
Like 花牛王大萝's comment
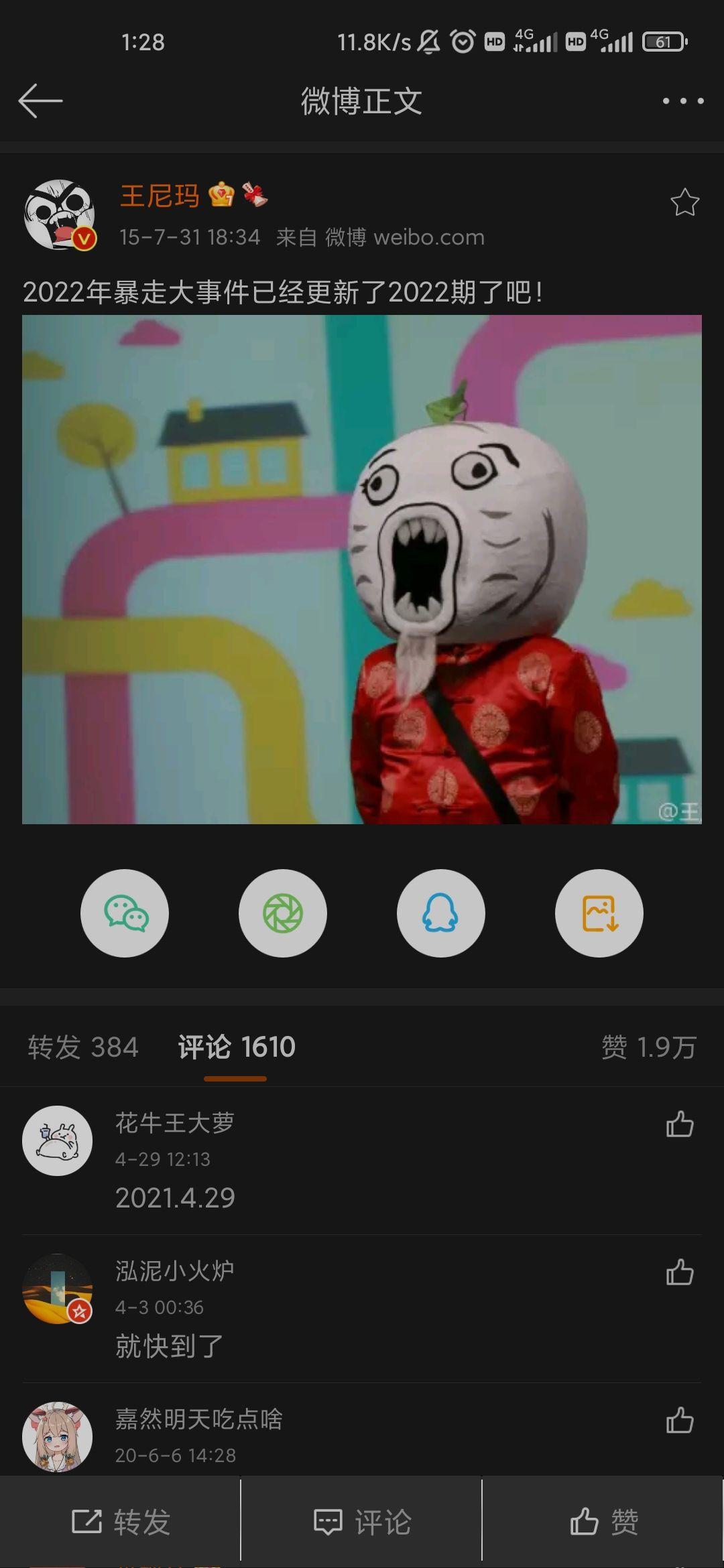pos(679,1125)
